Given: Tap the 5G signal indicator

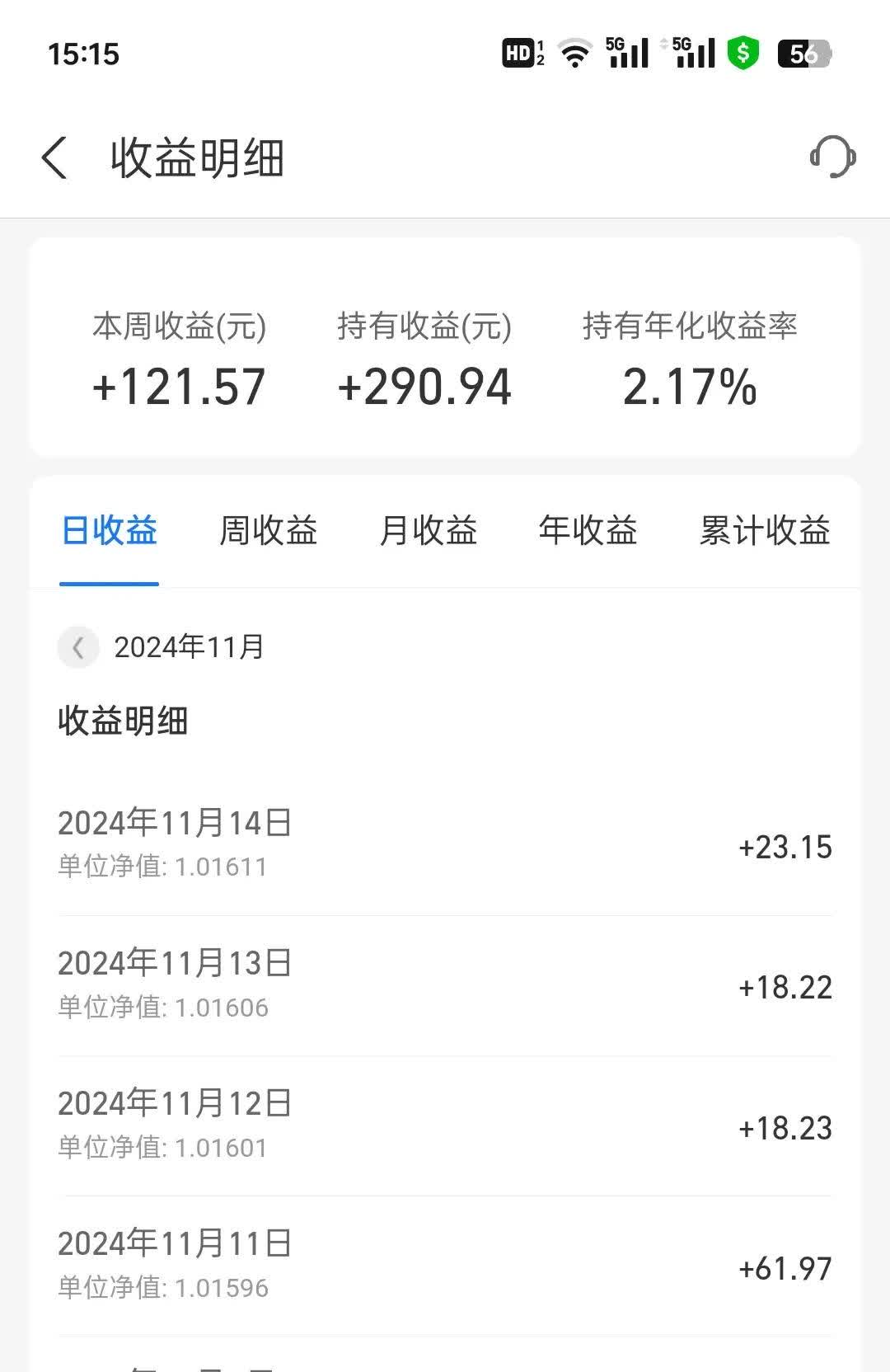Looking at the screenshot, I should pos(626,52).
